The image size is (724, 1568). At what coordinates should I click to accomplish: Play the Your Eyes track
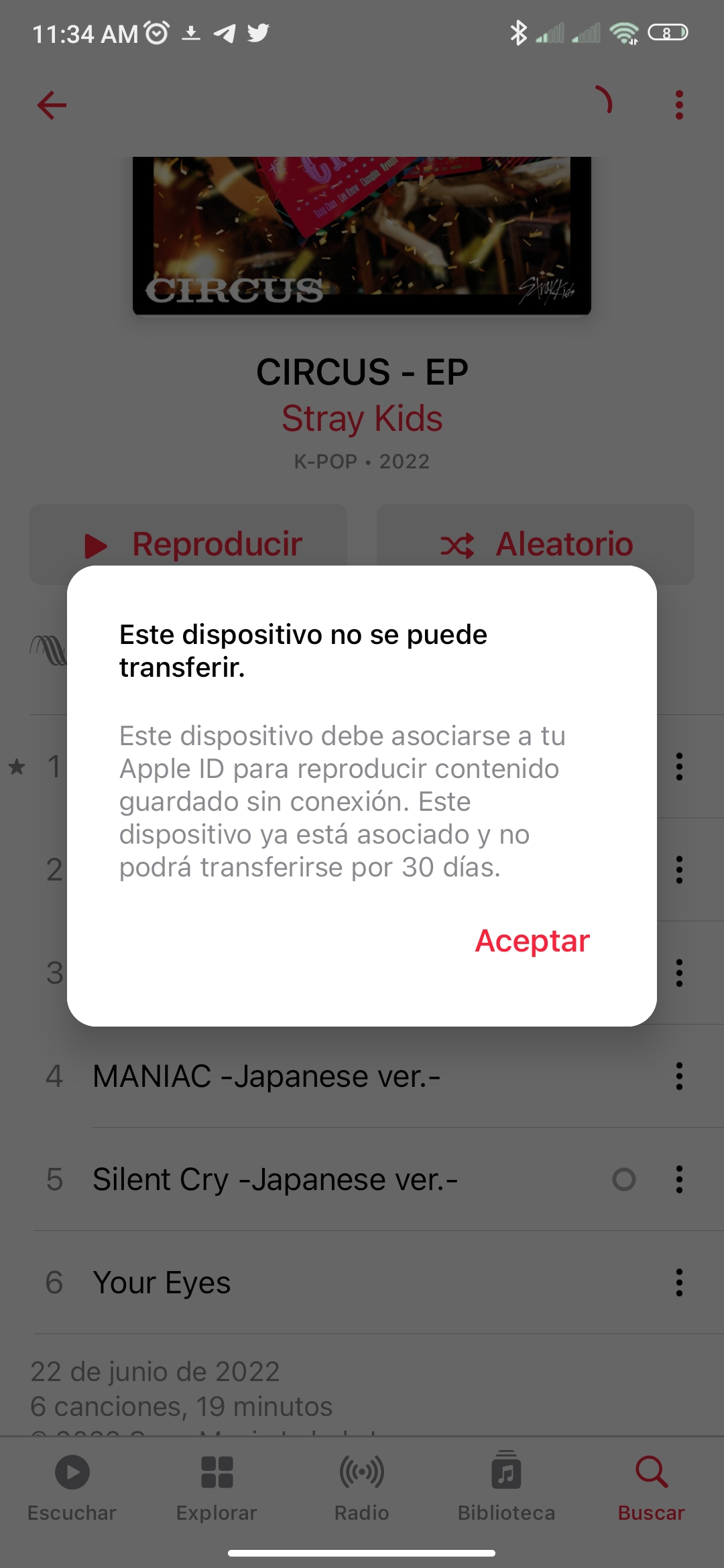coord(162,1283)
